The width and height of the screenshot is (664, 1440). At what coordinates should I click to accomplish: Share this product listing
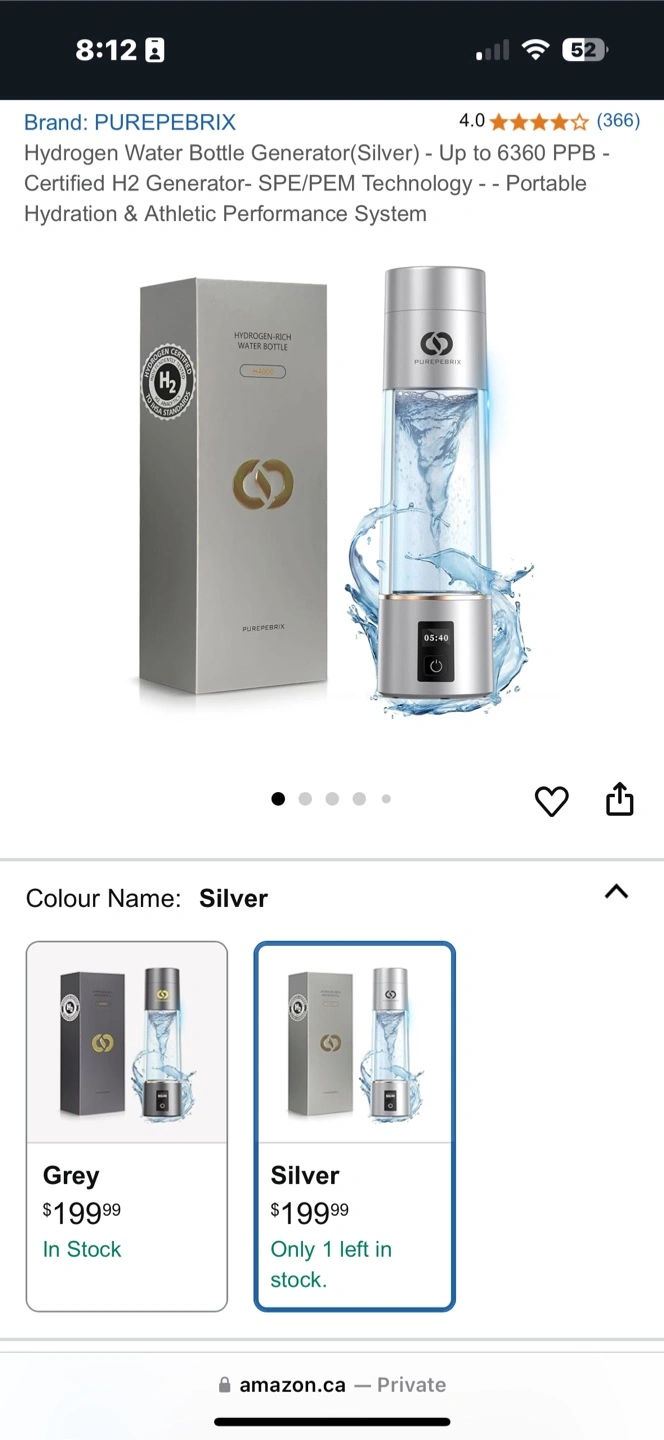620,799
